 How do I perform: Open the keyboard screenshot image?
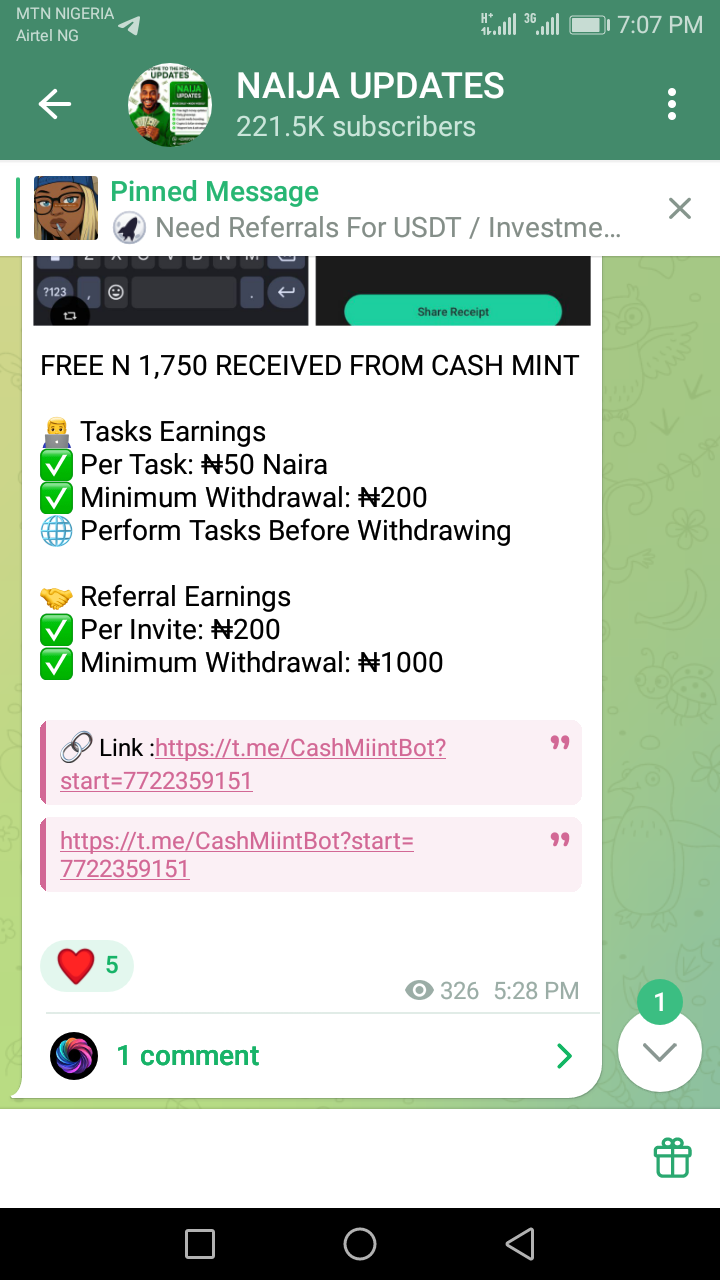coord(170,292)
